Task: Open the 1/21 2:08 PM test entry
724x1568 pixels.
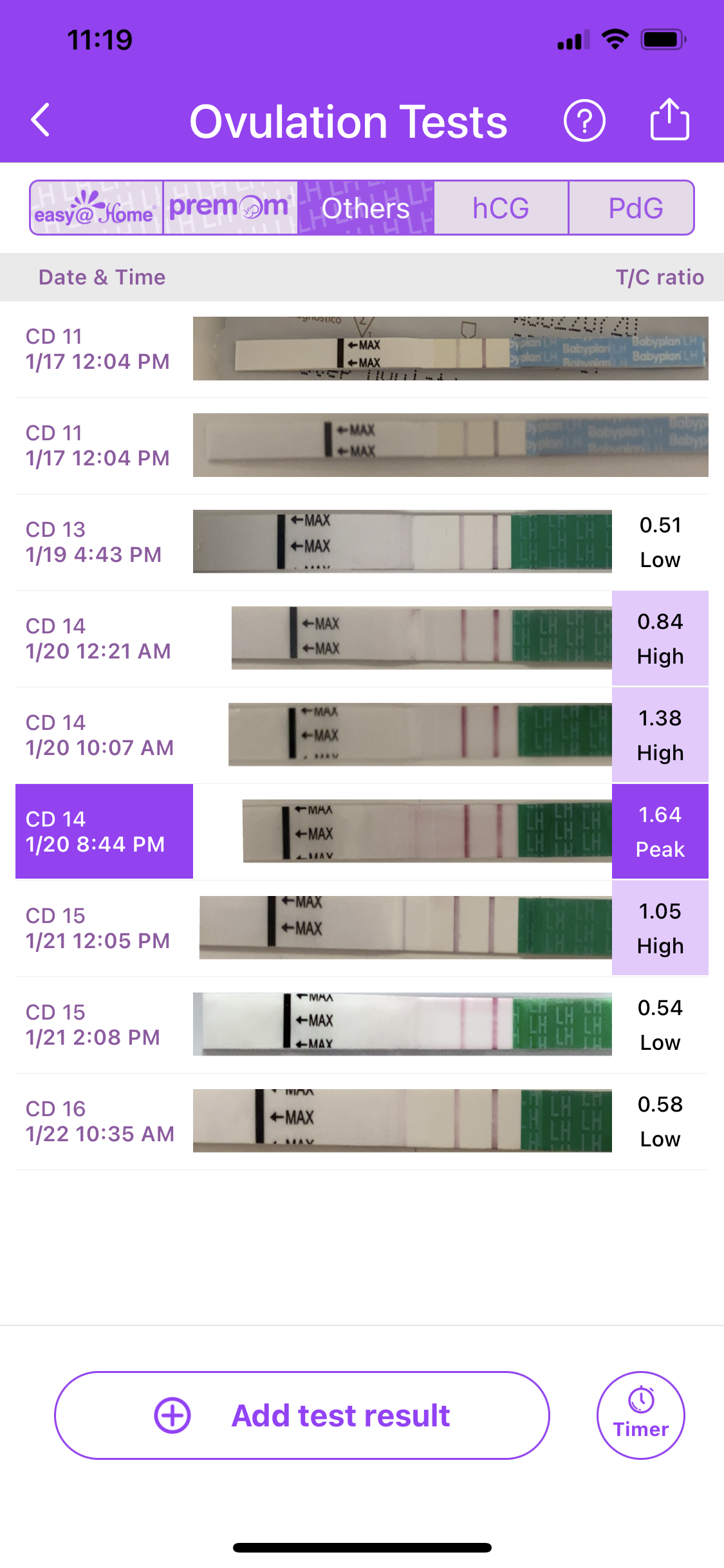Action: 360,1025
